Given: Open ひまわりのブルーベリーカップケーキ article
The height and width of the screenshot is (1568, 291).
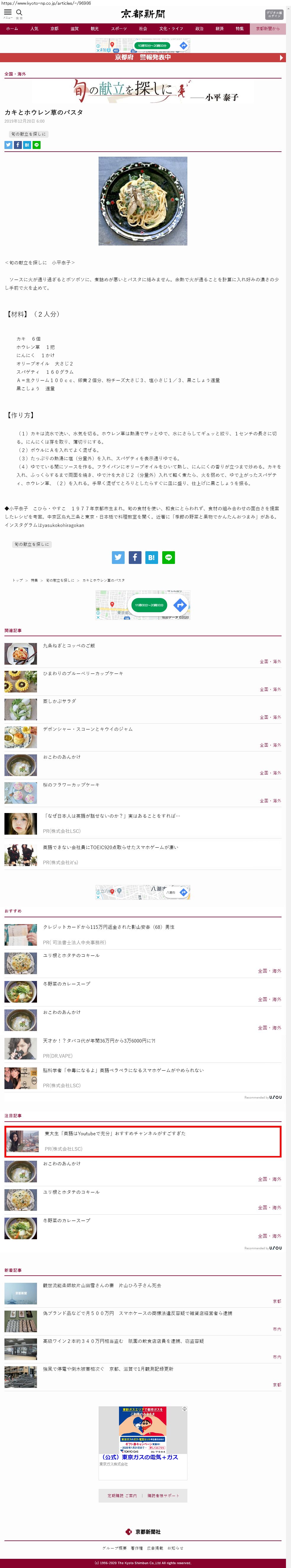Looking at the screenshot, I should (x=83, y=673).
